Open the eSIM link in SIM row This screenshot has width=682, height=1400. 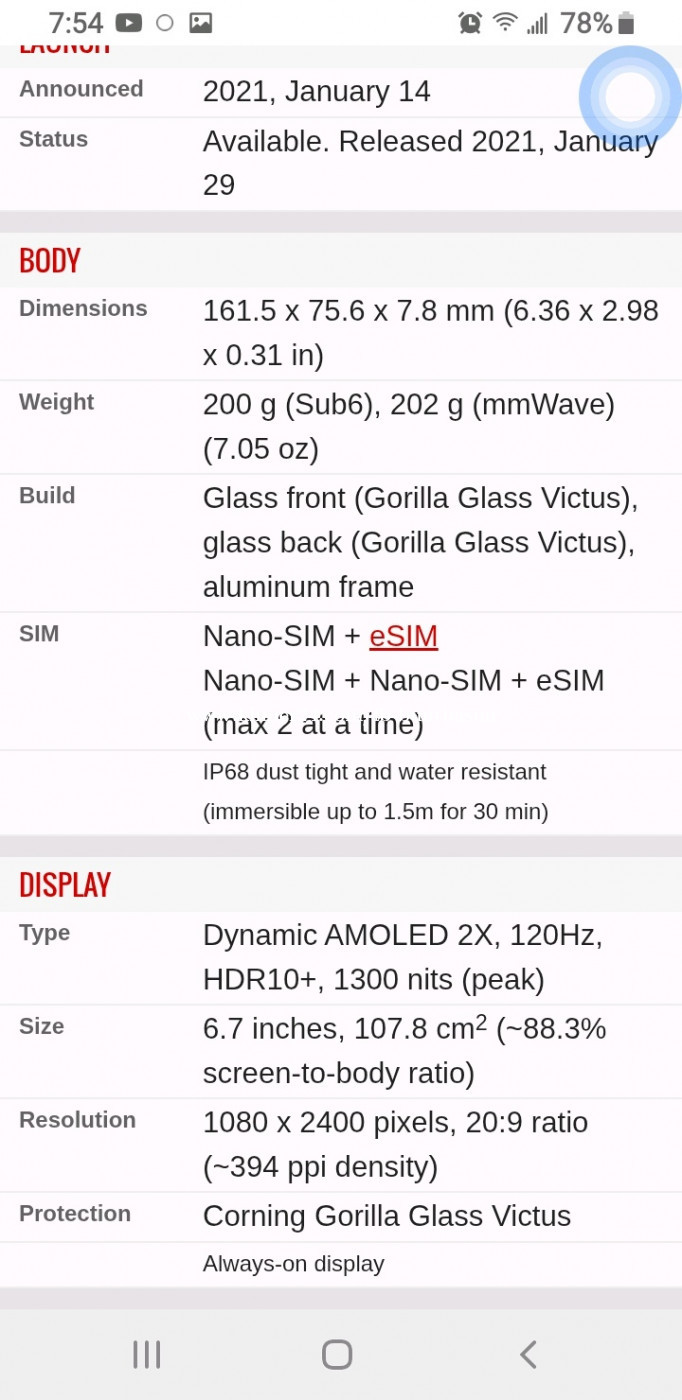point(403,636)
